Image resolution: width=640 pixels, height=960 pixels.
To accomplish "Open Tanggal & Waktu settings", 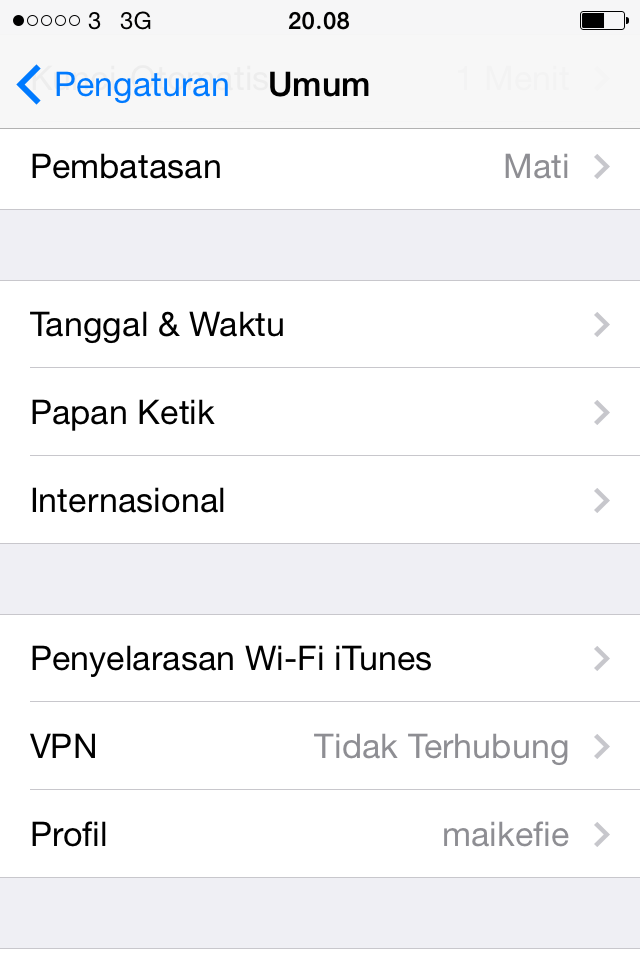I will (320, 325).
